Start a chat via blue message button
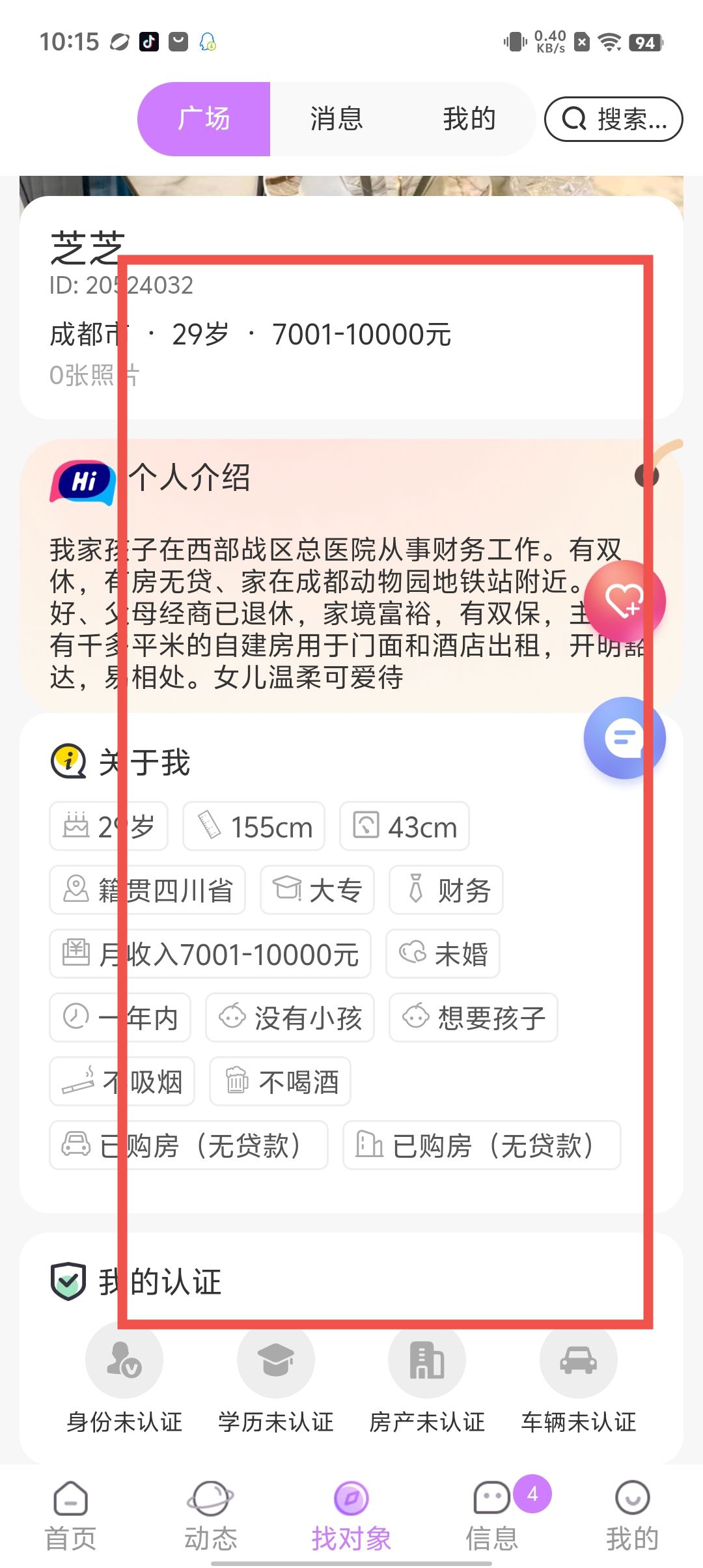The width and height of the screenshot is (703, 1568). pos(624,738)
